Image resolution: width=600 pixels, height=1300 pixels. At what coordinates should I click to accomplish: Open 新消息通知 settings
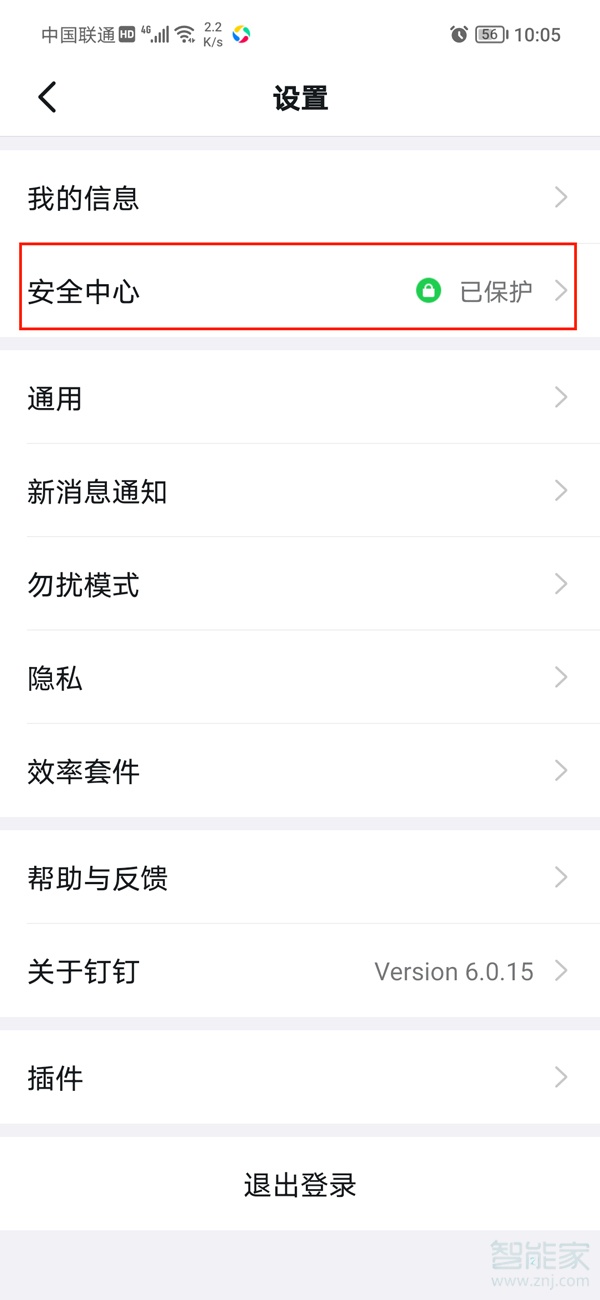[300, 491]
